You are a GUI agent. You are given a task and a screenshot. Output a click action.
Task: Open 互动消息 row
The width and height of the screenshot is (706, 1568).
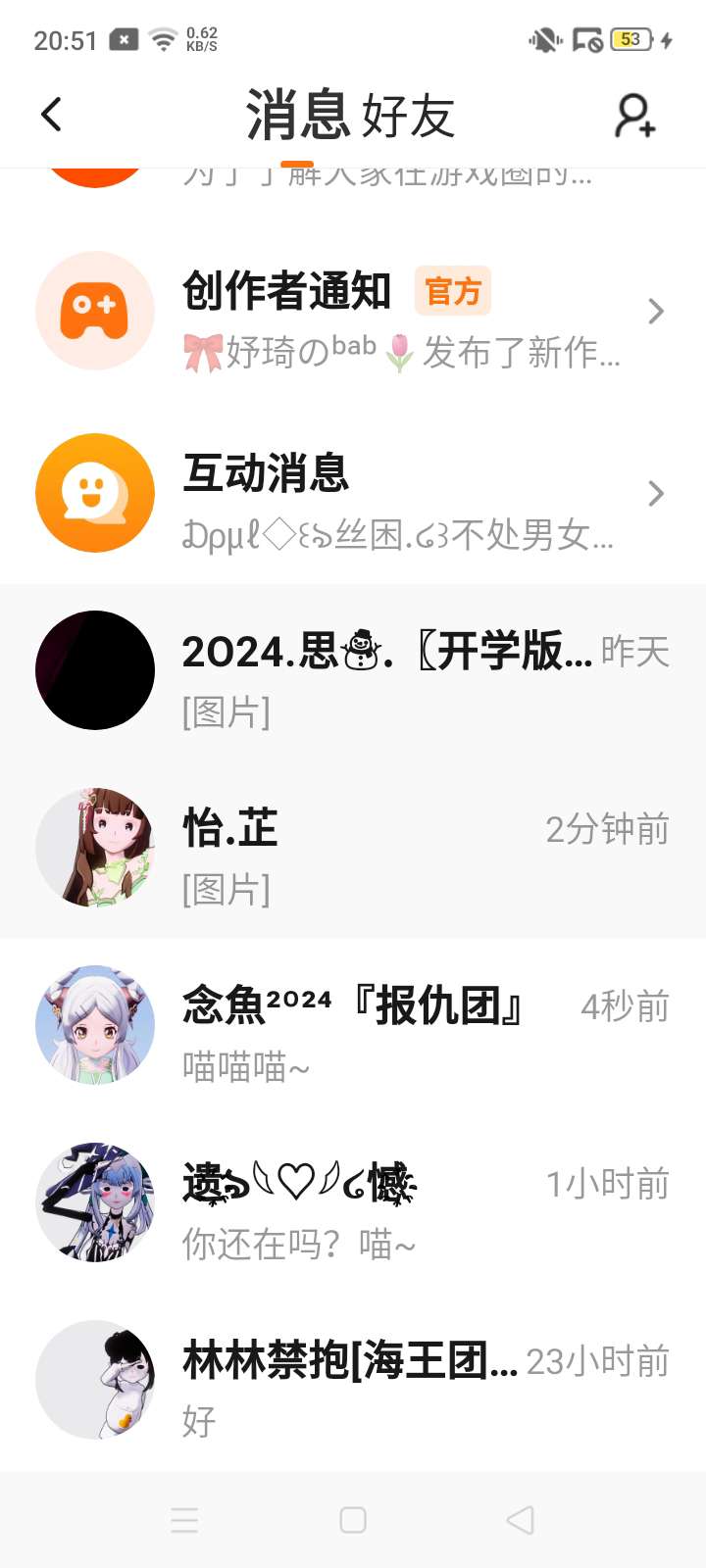pos(353,494)
